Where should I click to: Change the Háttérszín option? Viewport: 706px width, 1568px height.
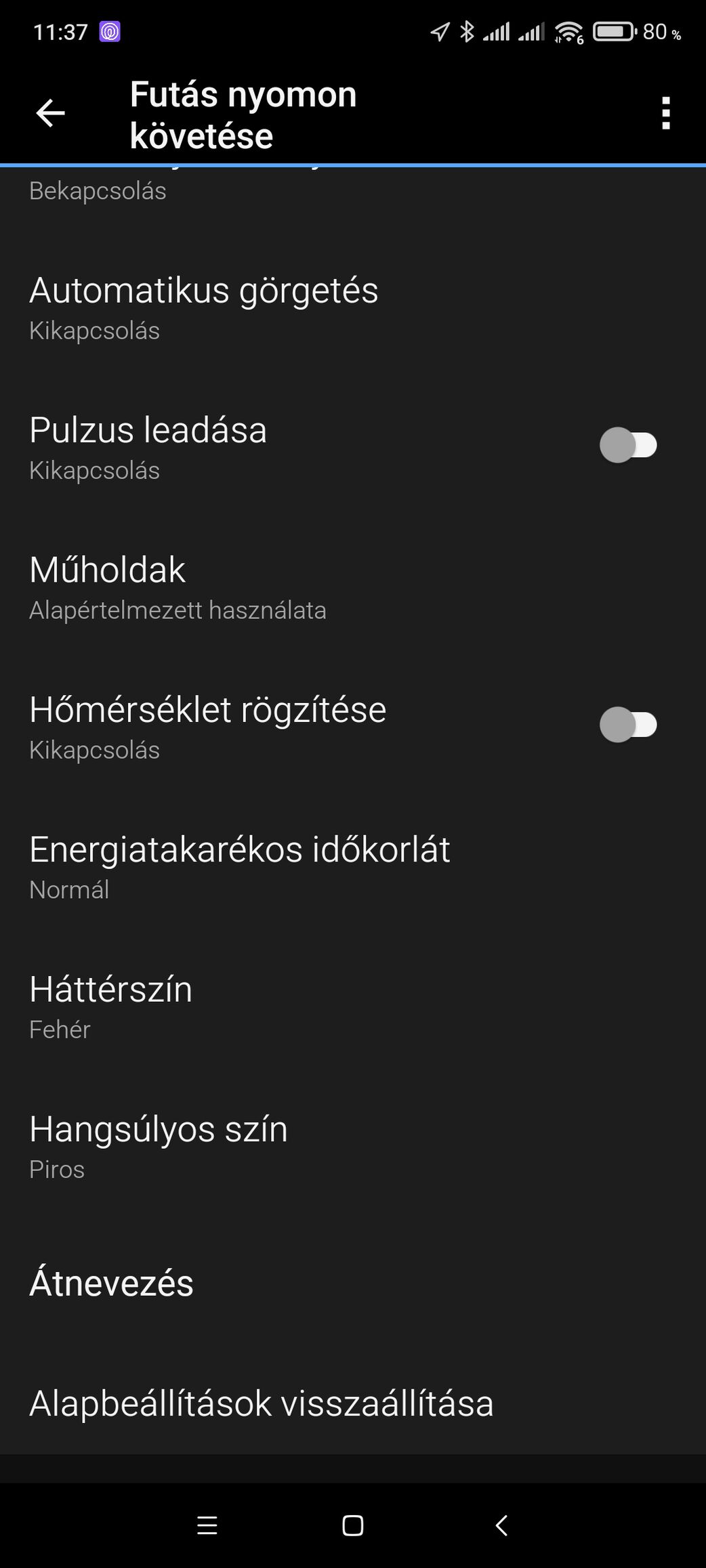click(353, 1008)
